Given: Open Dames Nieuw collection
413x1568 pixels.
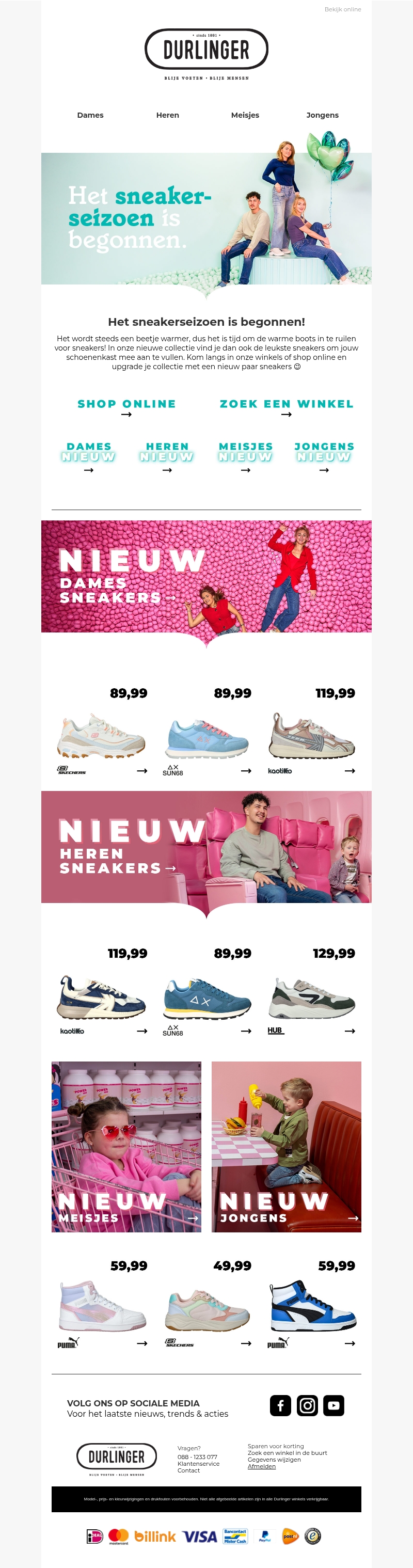Looking at the screenshot, I should [89, 456].
